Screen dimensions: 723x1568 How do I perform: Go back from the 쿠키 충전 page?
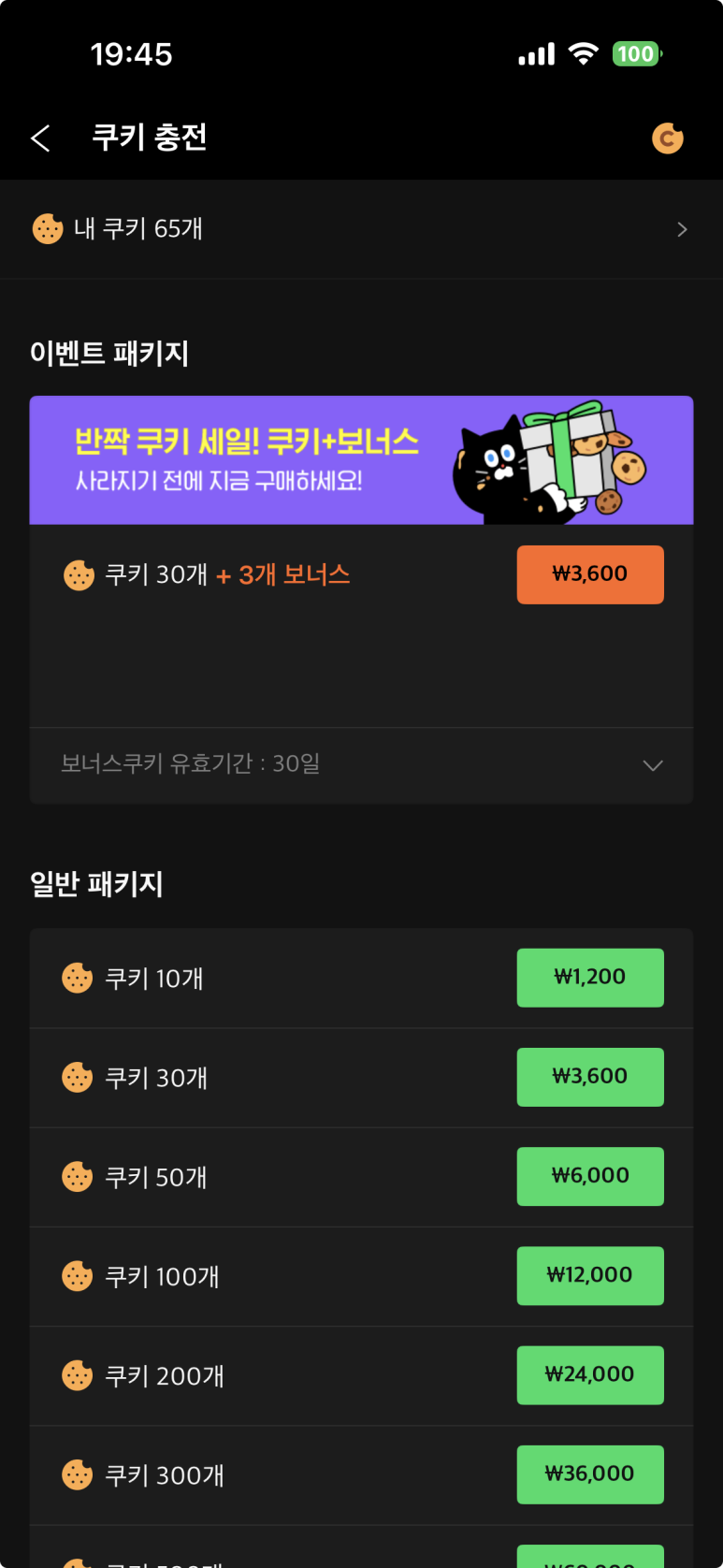click(x=40, y=138)
